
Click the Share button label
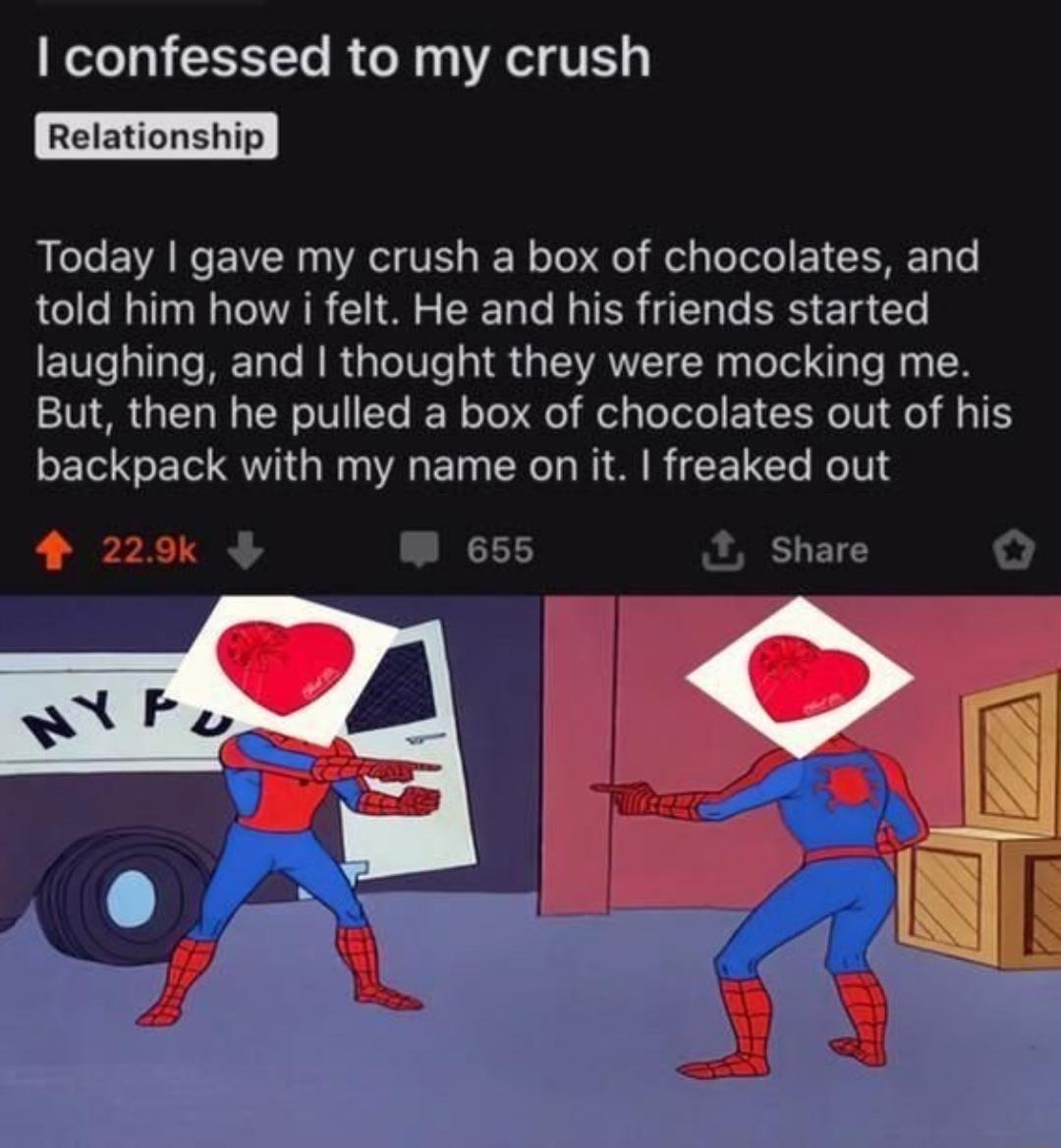pyautogui.click(x=818, y=550)
